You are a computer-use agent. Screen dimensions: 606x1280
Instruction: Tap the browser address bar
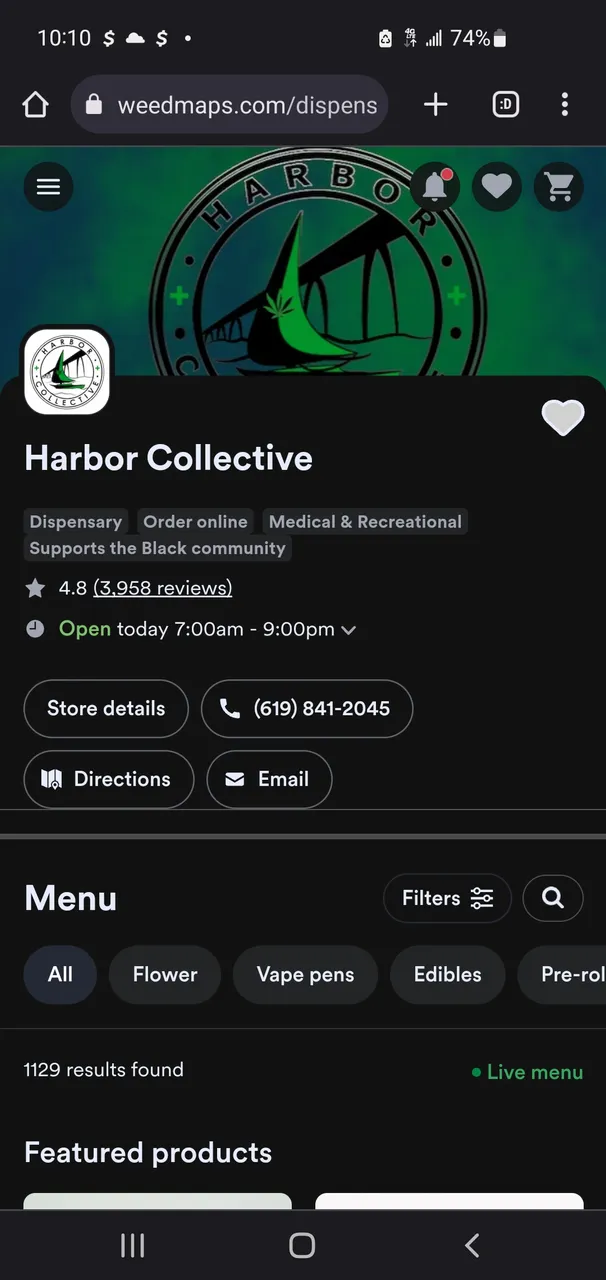[230, 105]
